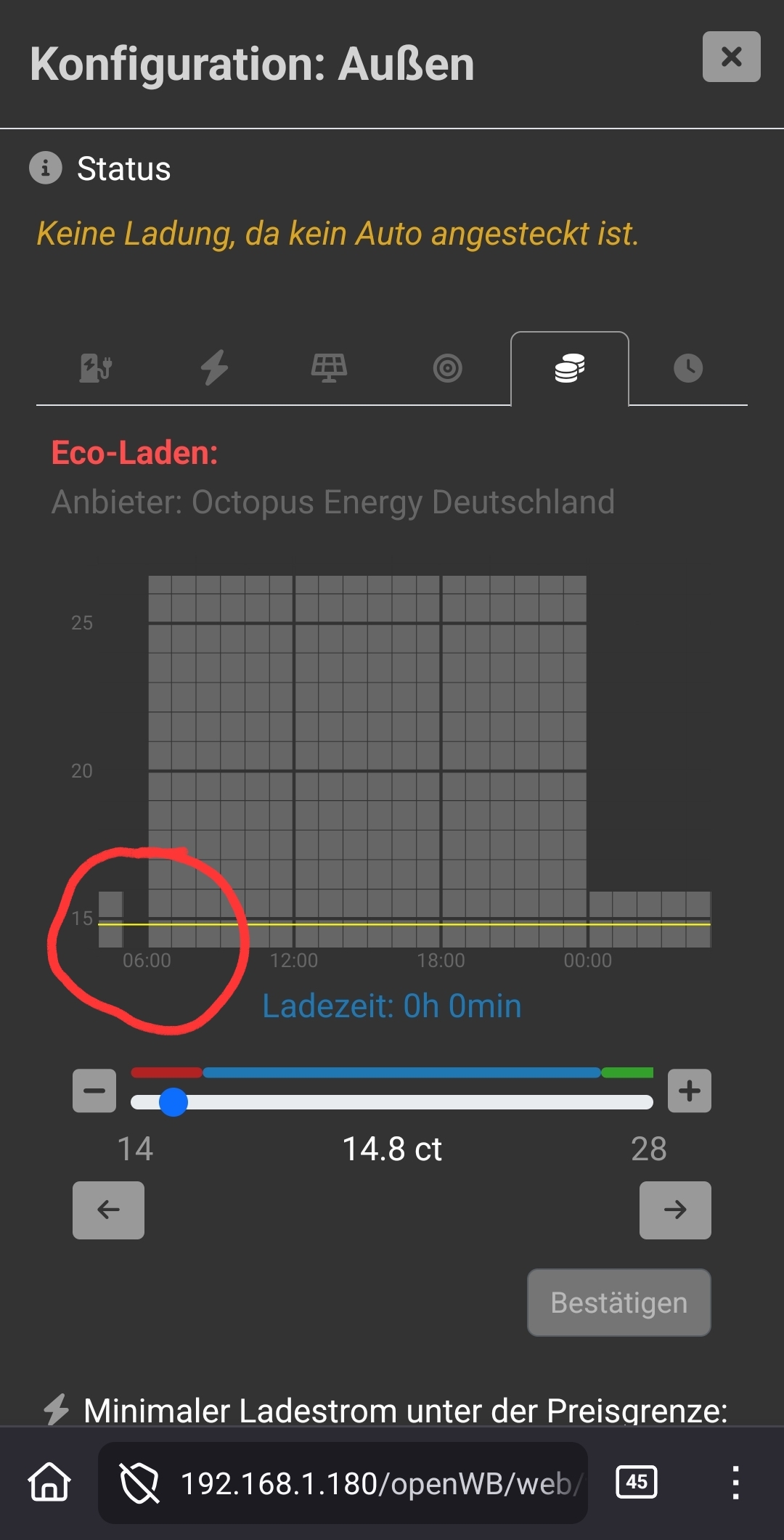Decrease price limit with minus button

94,1091
